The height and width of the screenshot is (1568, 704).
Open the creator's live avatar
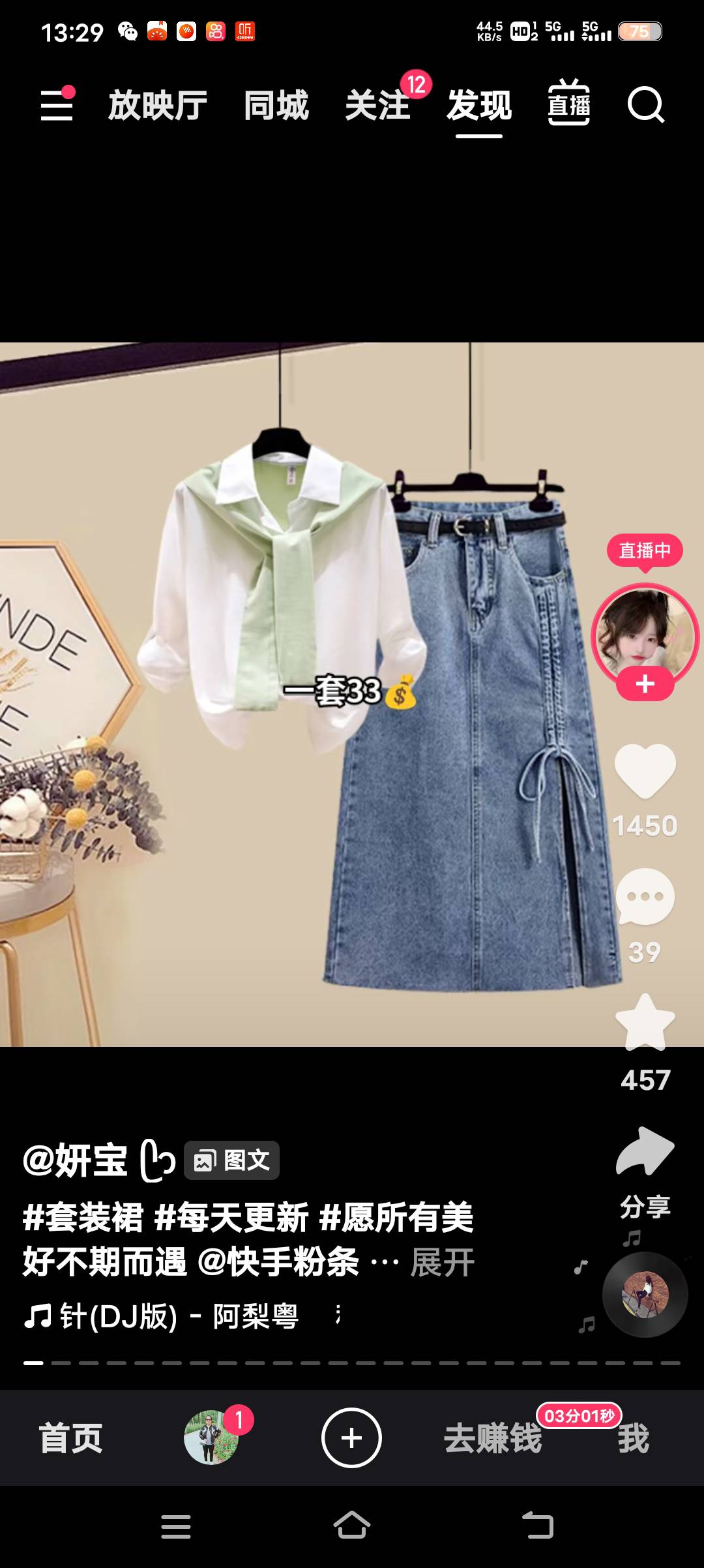644,634
